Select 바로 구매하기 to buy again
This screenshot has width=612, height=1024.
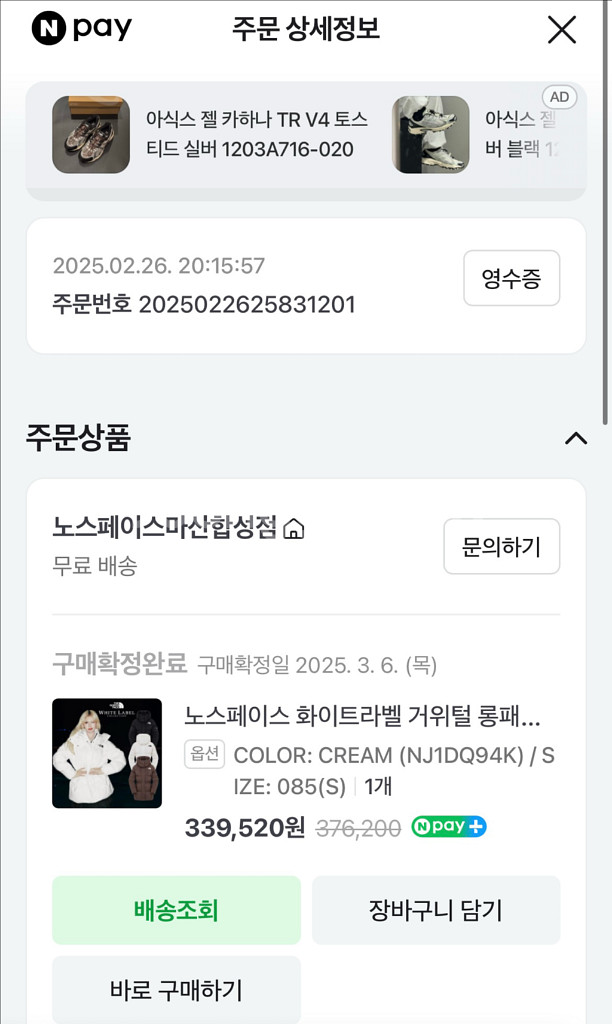(x=176, y=990)
